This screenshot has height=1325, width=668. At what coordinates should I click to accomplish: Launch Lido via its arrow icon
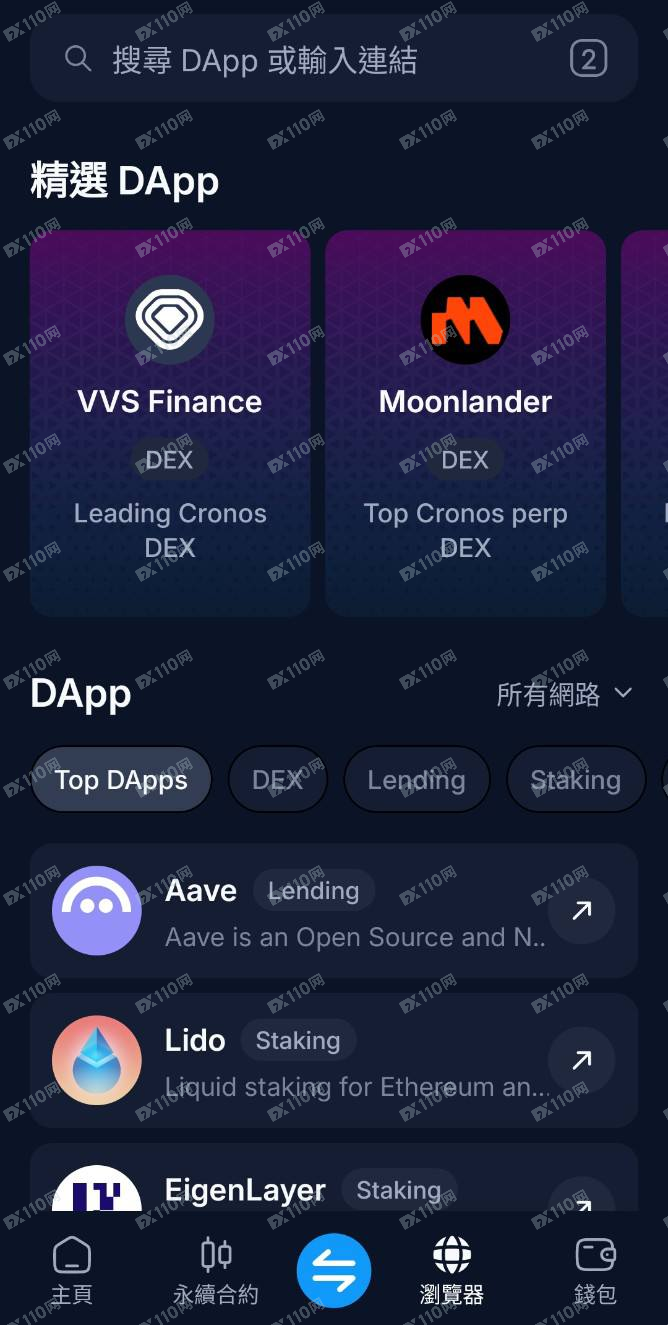[581, 1060]
